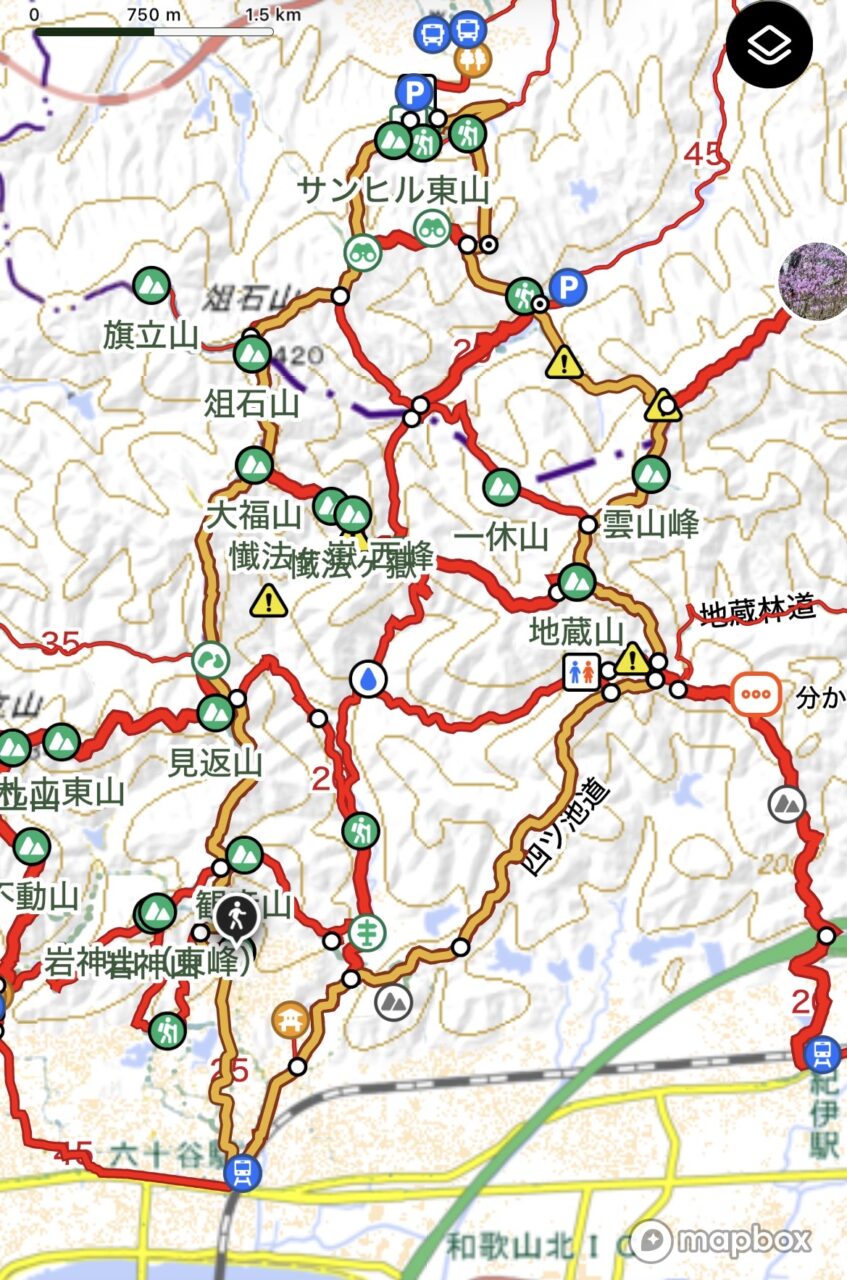
Task: Tap the 旗立山 mountain marker
Action: coord(151,286)
